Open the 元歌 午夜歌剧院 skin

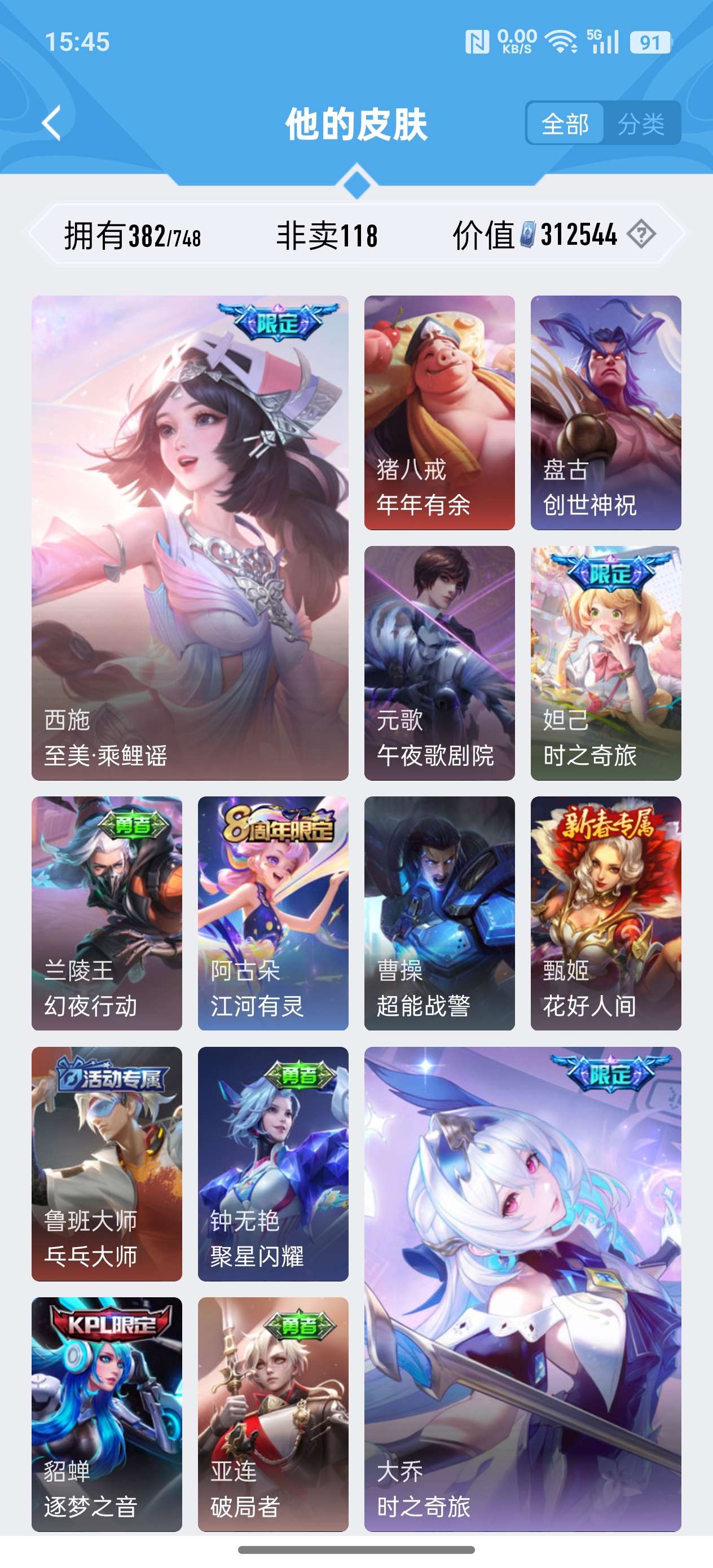439,663
